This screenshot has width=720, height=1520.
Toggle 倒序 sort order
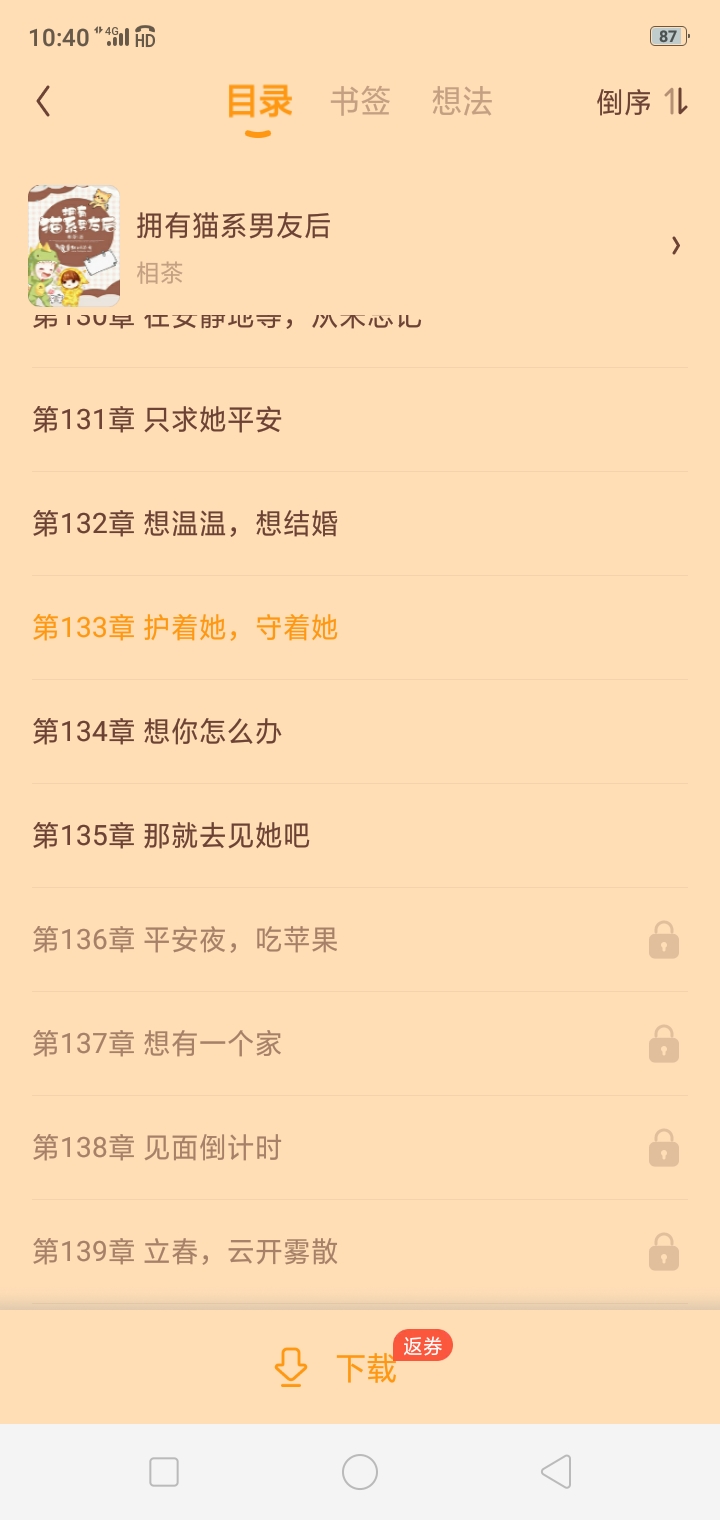tap(642, 101)
